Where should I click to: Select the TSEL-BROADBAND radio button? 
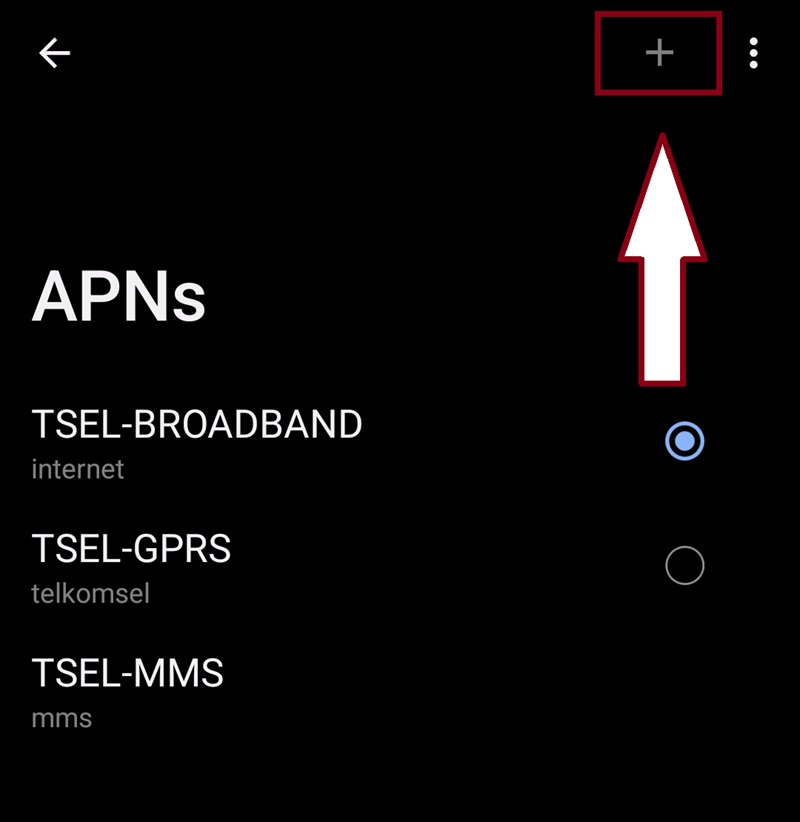click(685, 441)
